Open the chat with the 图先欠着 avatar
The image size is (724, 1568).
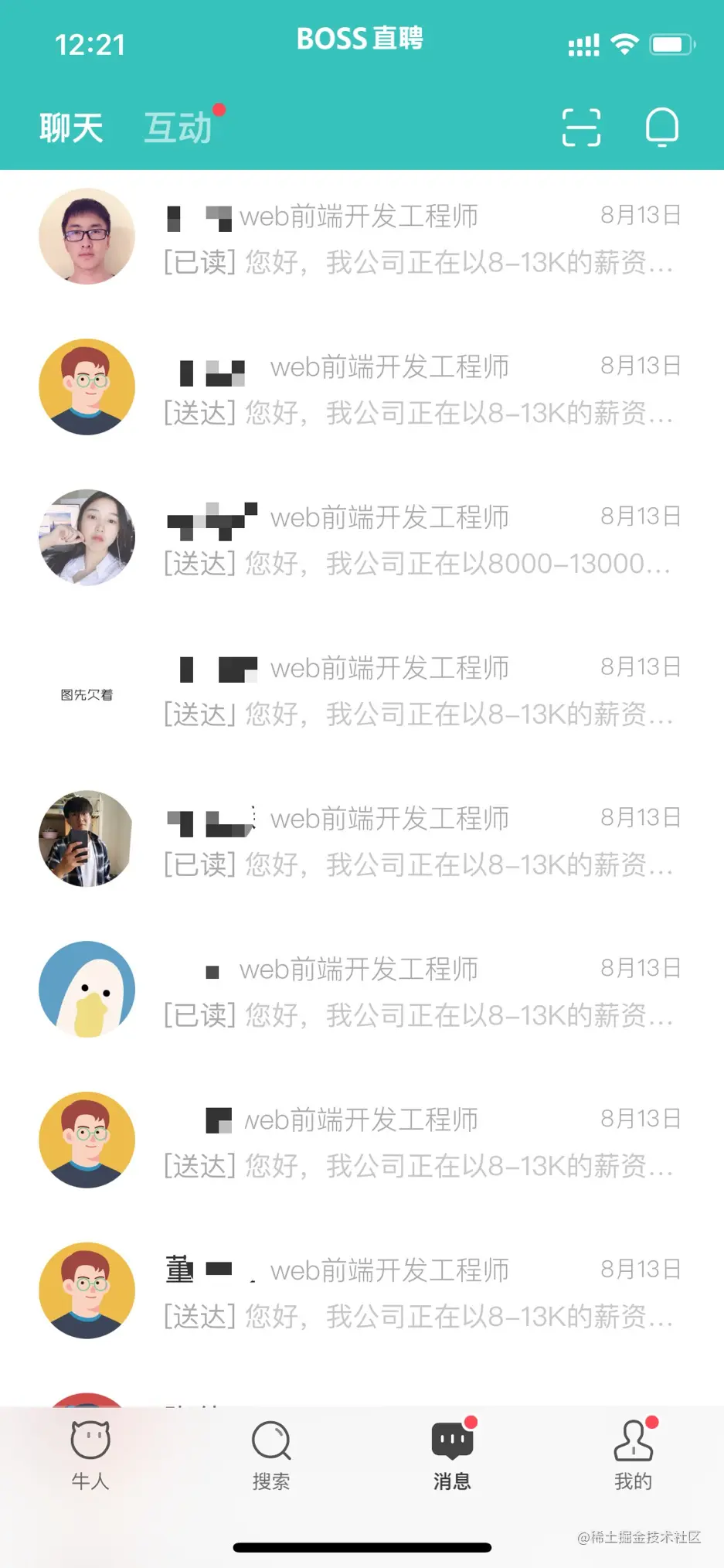coord(417,691)
